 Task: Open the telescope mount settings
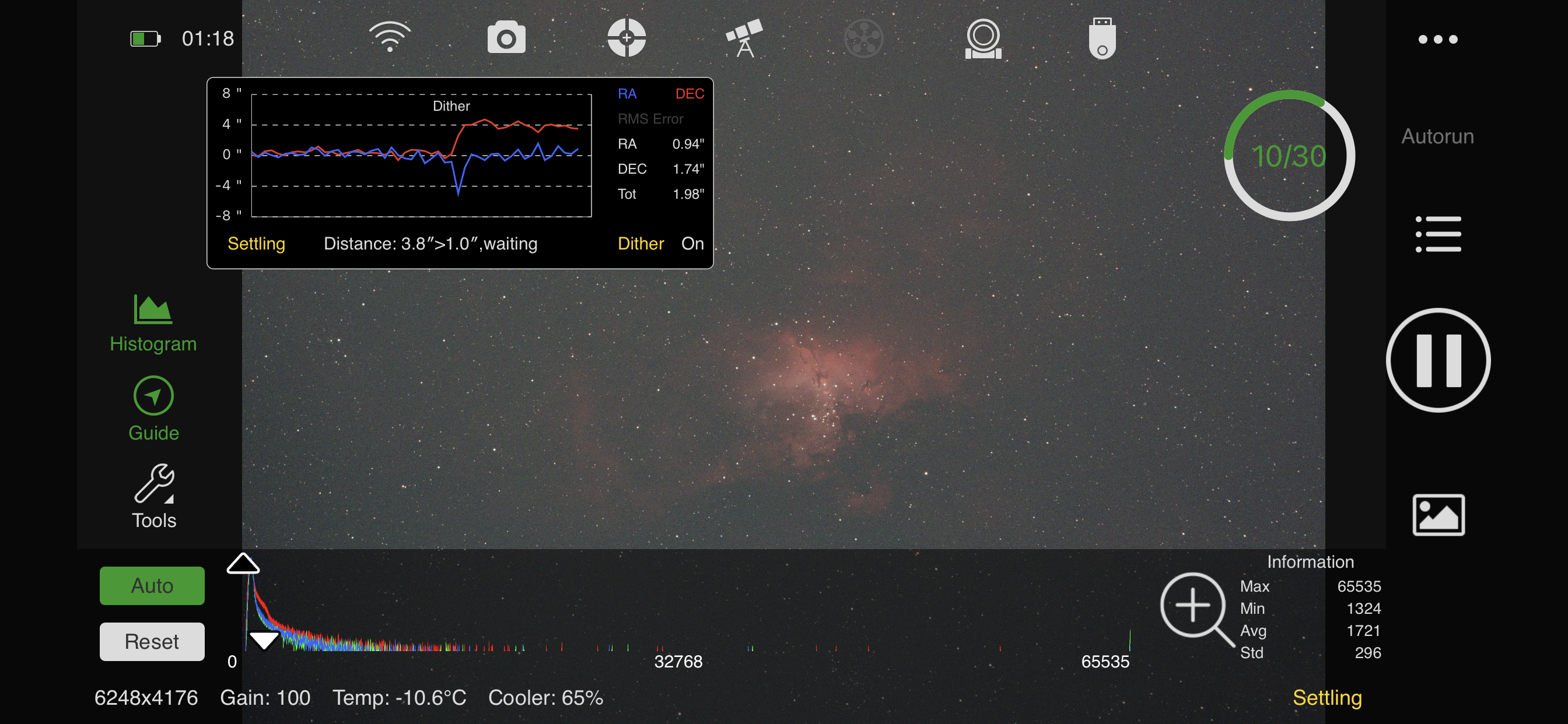coord(744,38)
